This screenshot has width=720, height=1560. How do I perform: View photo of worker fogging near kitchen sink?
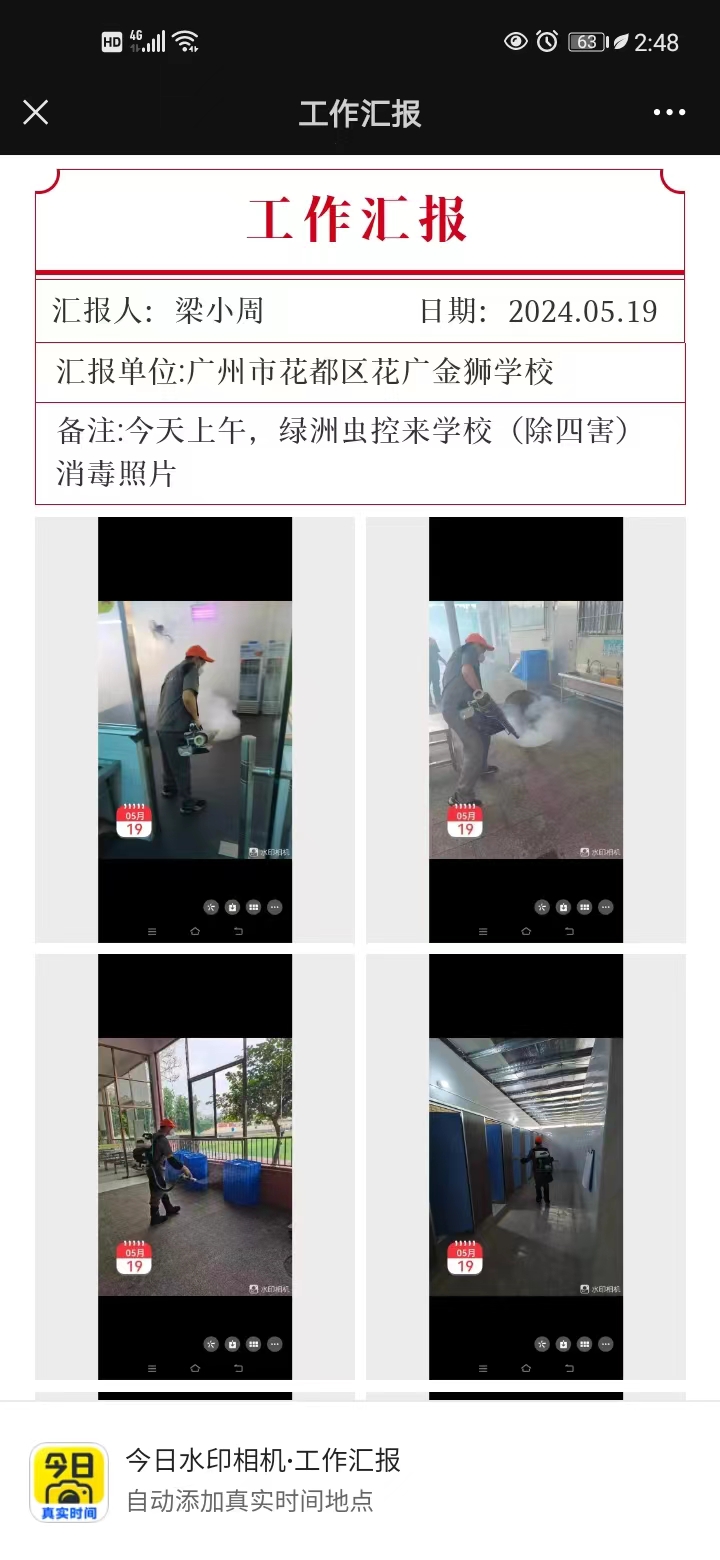[x=526, y=729]
